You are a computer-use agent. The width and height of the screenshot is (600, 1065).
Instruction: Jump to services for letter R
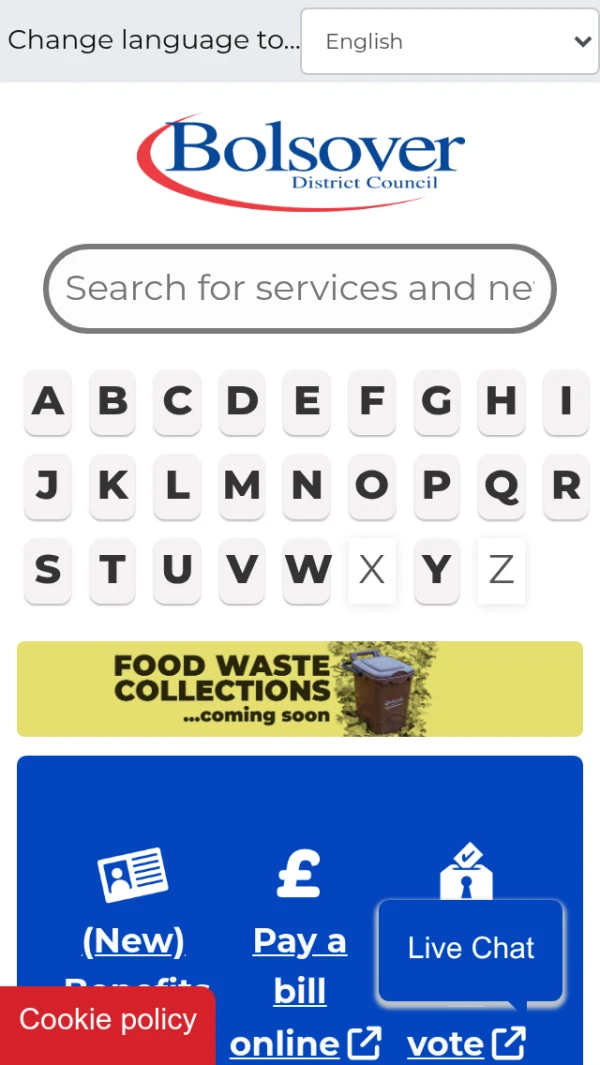[x=566, y=486]
